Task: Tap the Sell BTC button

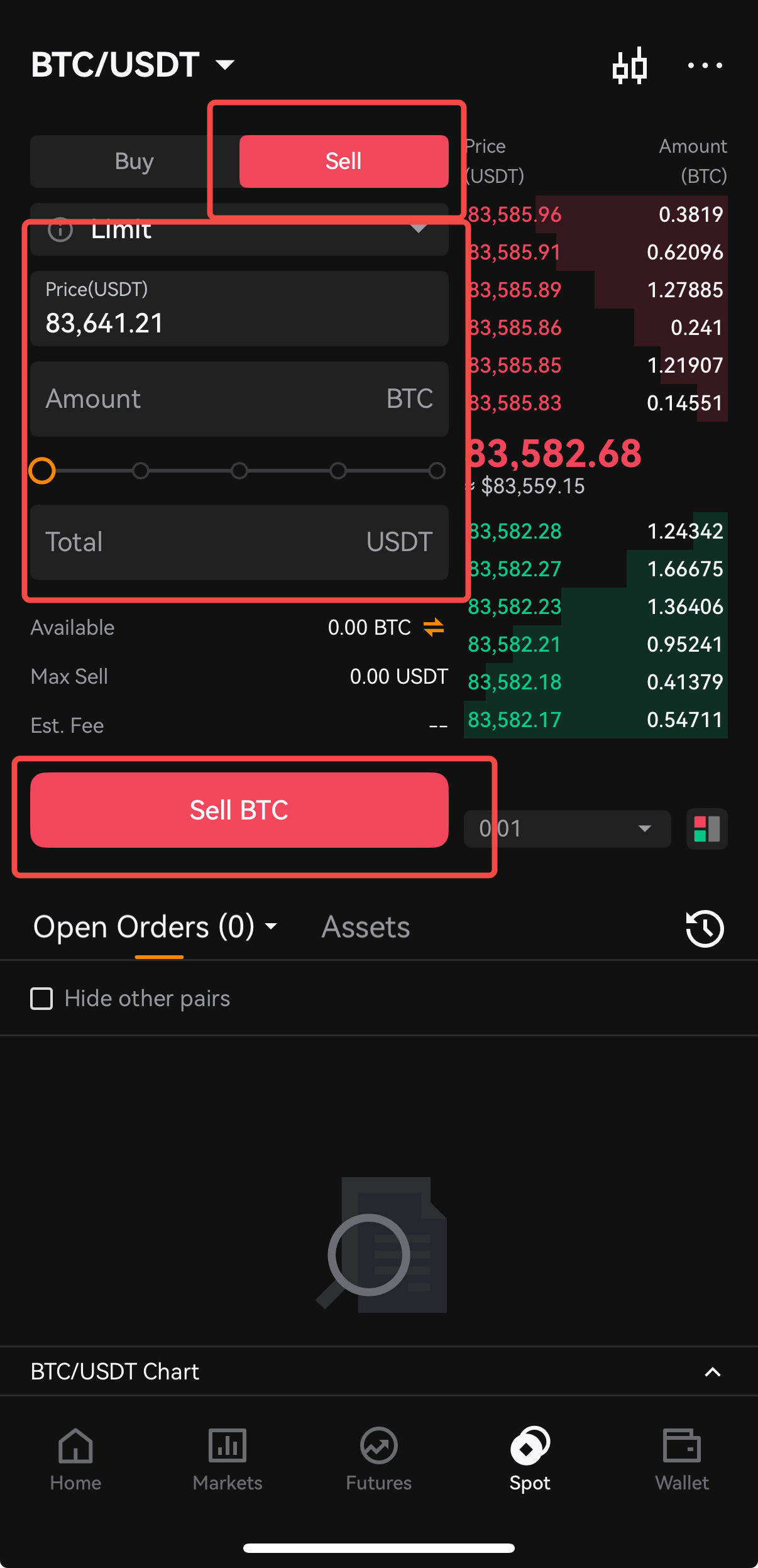Action: [239, 810]
